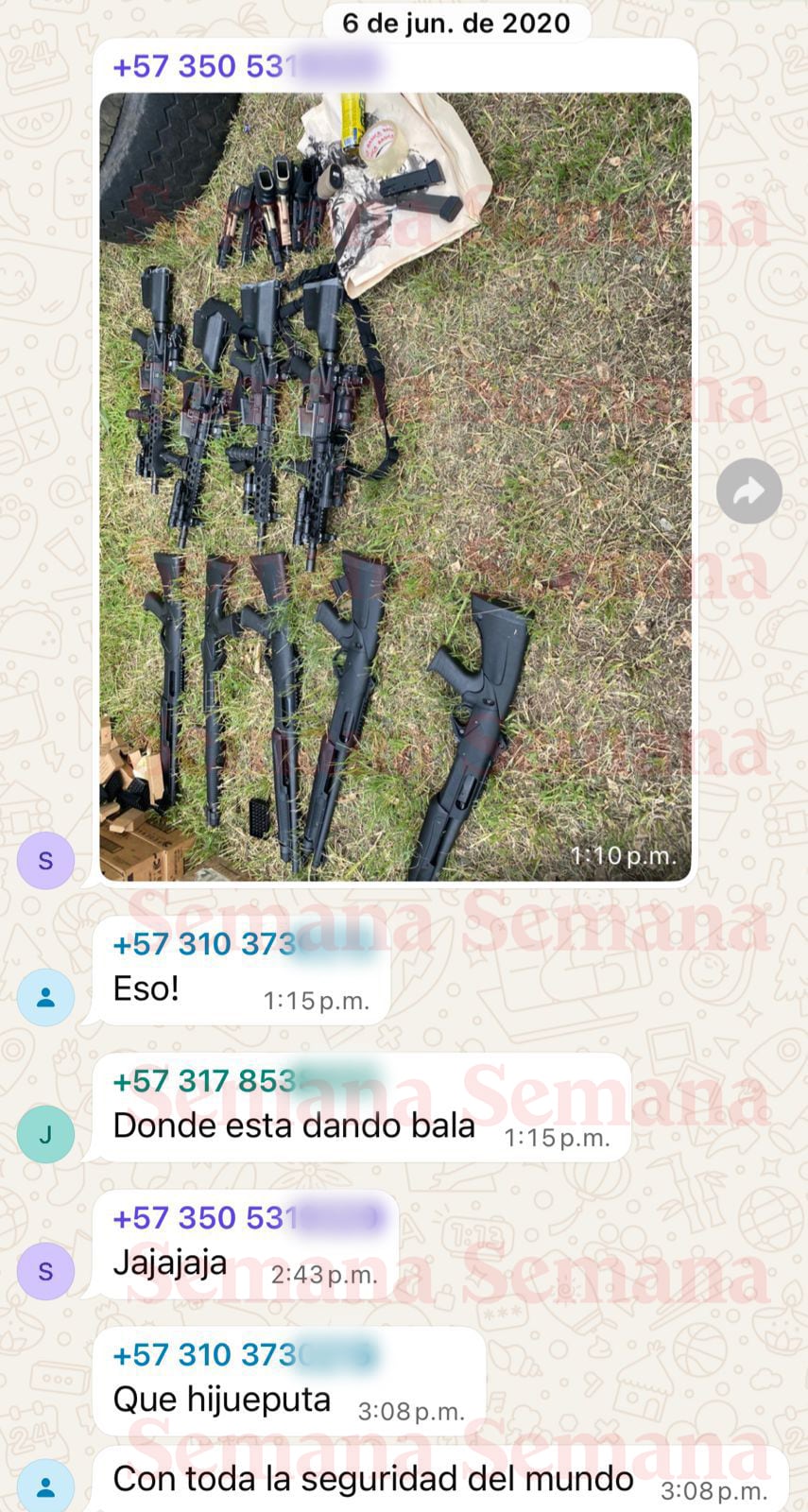Viewport: 808px width, 1512px height.
Task: Click the Que hijueputa message bubble
Action: tap(219, 1398)
